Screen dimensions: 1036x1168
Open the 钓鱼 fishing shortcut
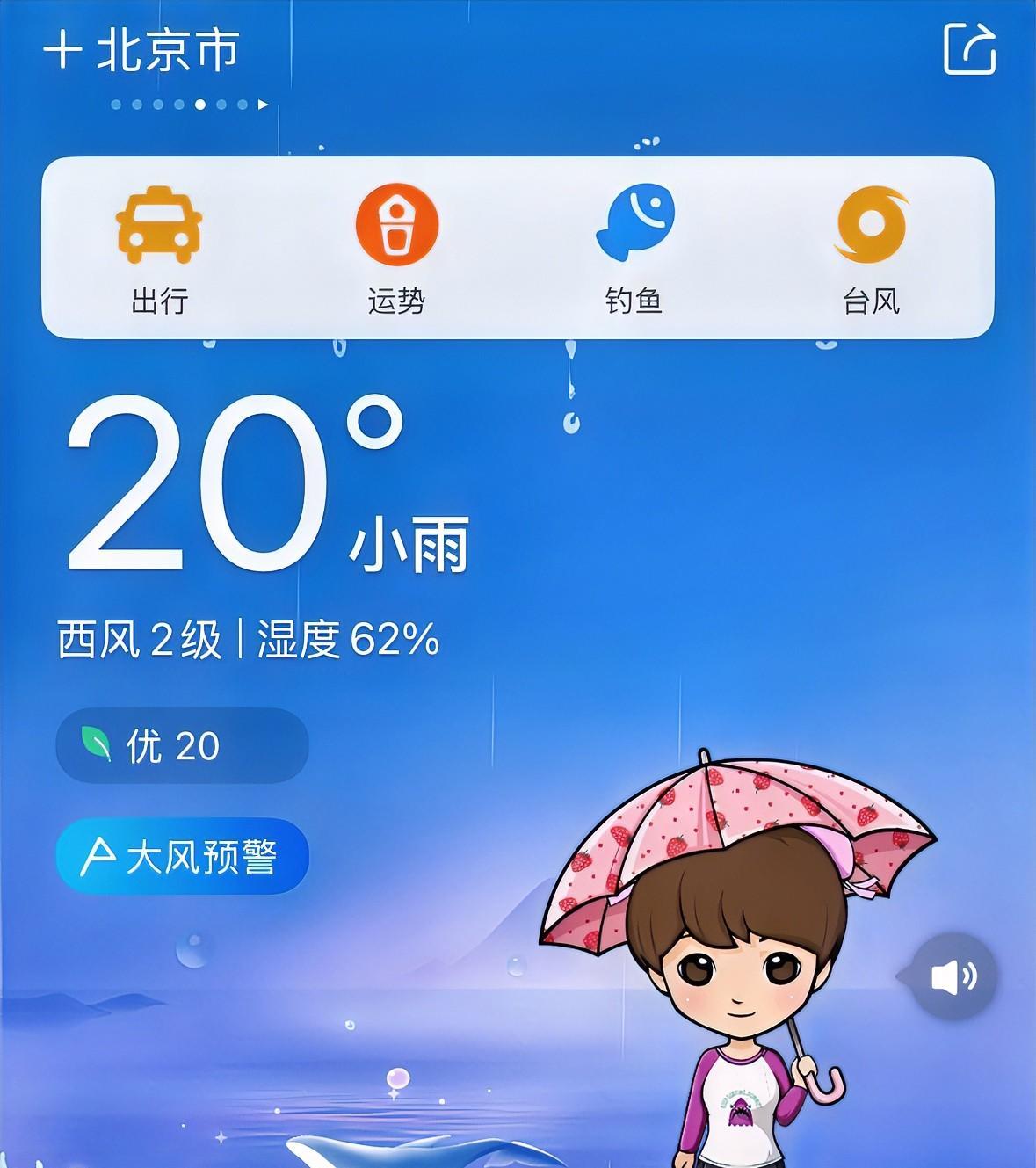634,249
